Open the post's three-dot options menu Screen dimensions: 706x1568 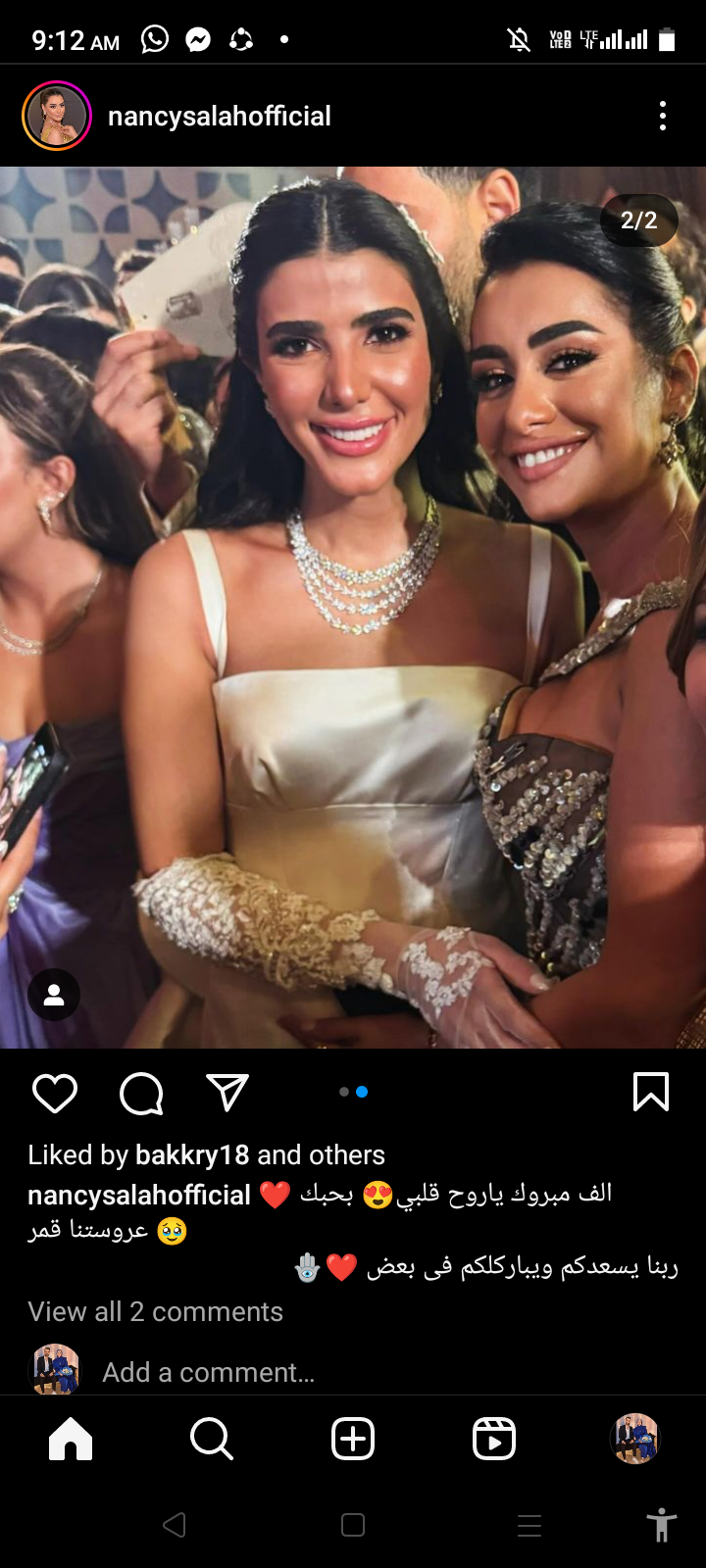[x=663, y=116]
